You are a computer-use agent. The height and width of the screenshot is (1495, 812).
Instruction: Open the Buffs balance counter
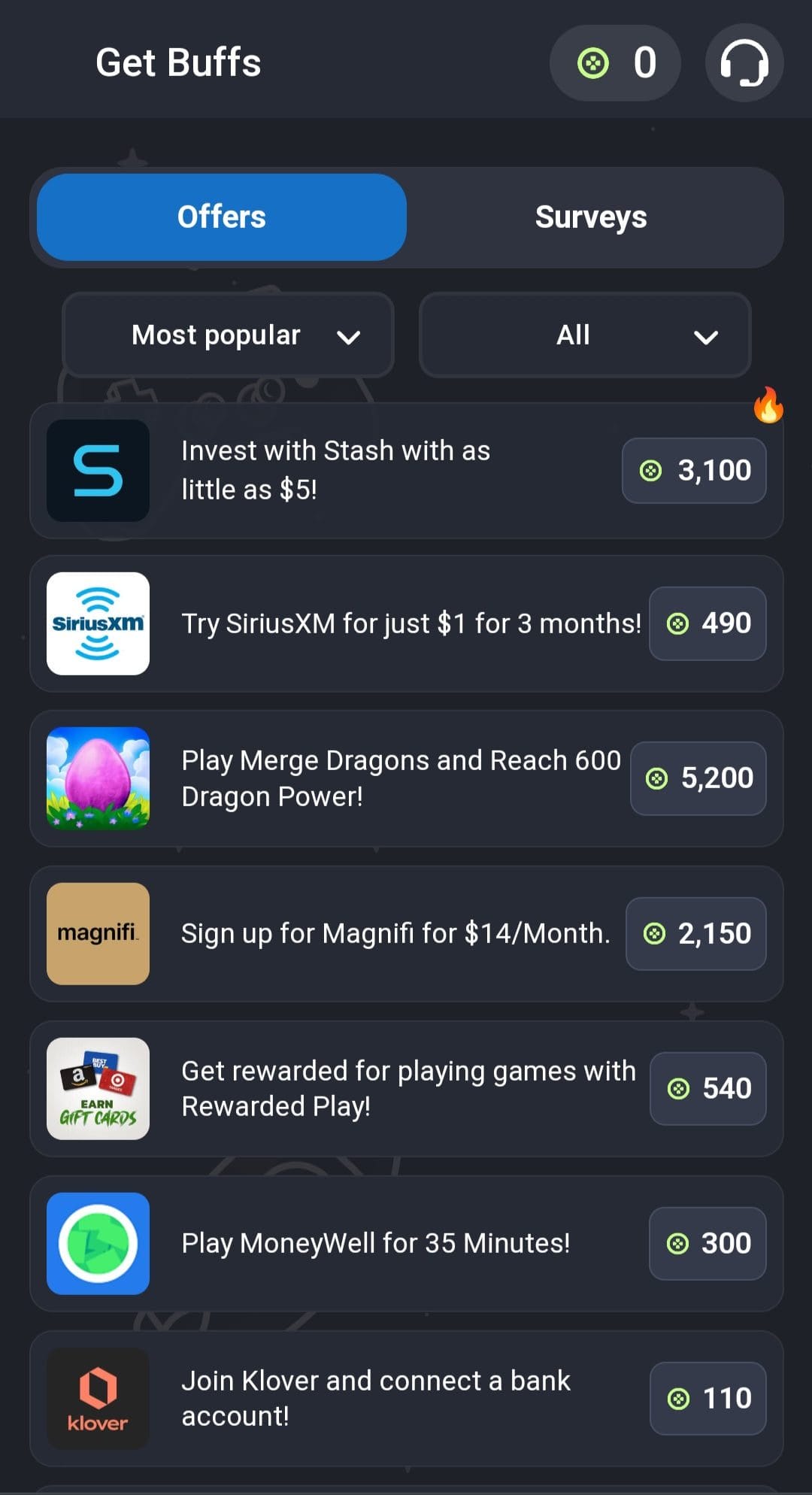615,62
